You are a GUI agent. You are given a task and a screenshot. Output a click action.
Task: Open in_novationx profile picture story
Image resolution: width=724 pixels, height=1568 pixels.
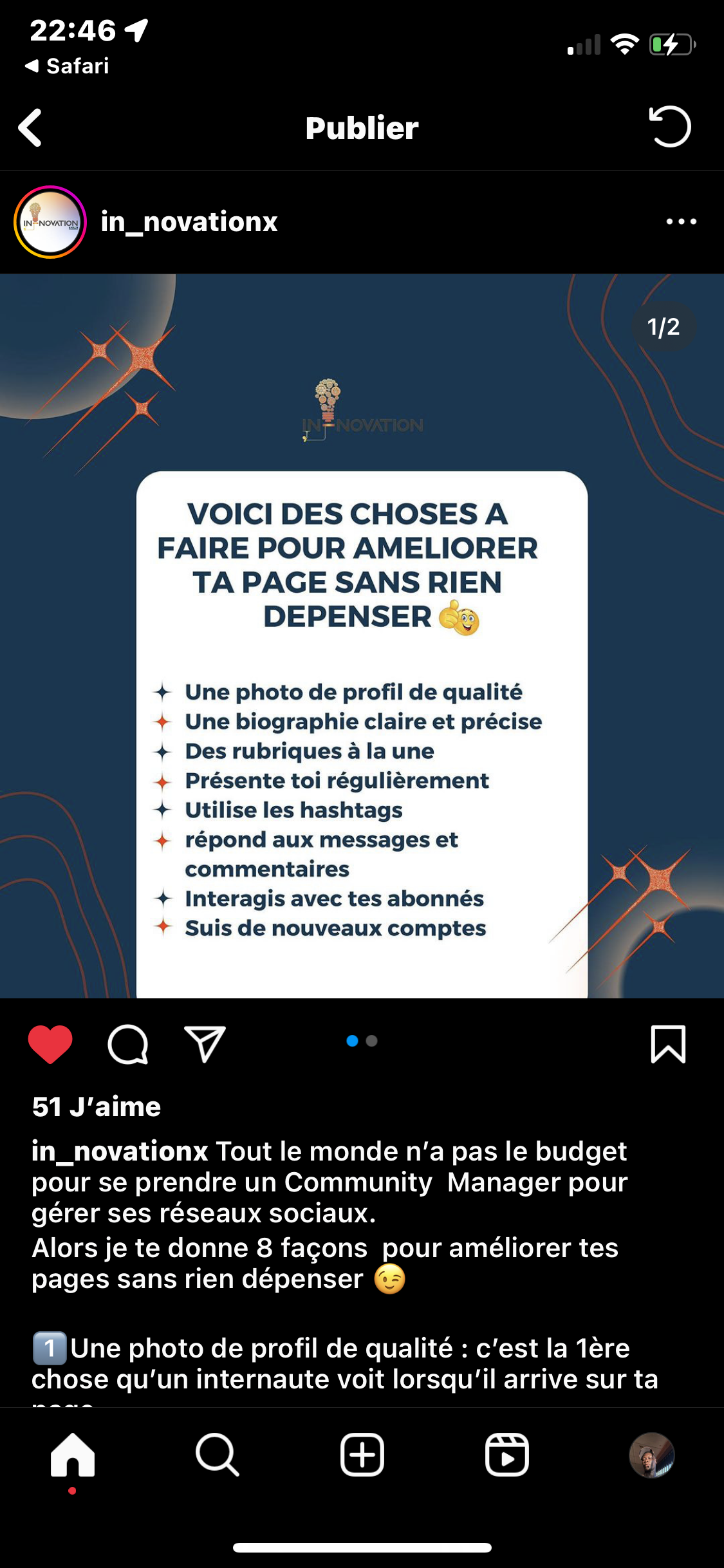tap(50, 222)
